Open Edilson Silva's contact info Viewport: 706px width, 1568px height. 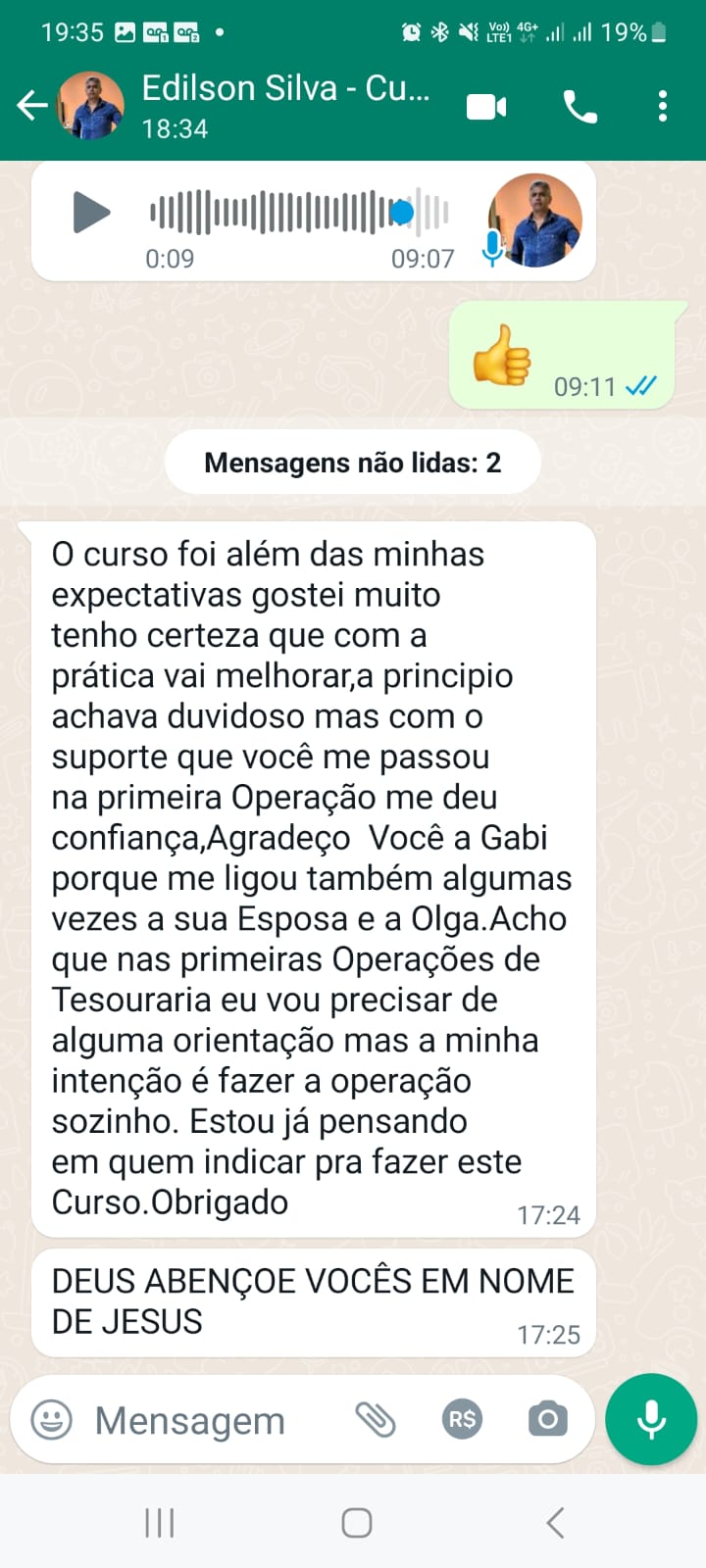(284, 106)
